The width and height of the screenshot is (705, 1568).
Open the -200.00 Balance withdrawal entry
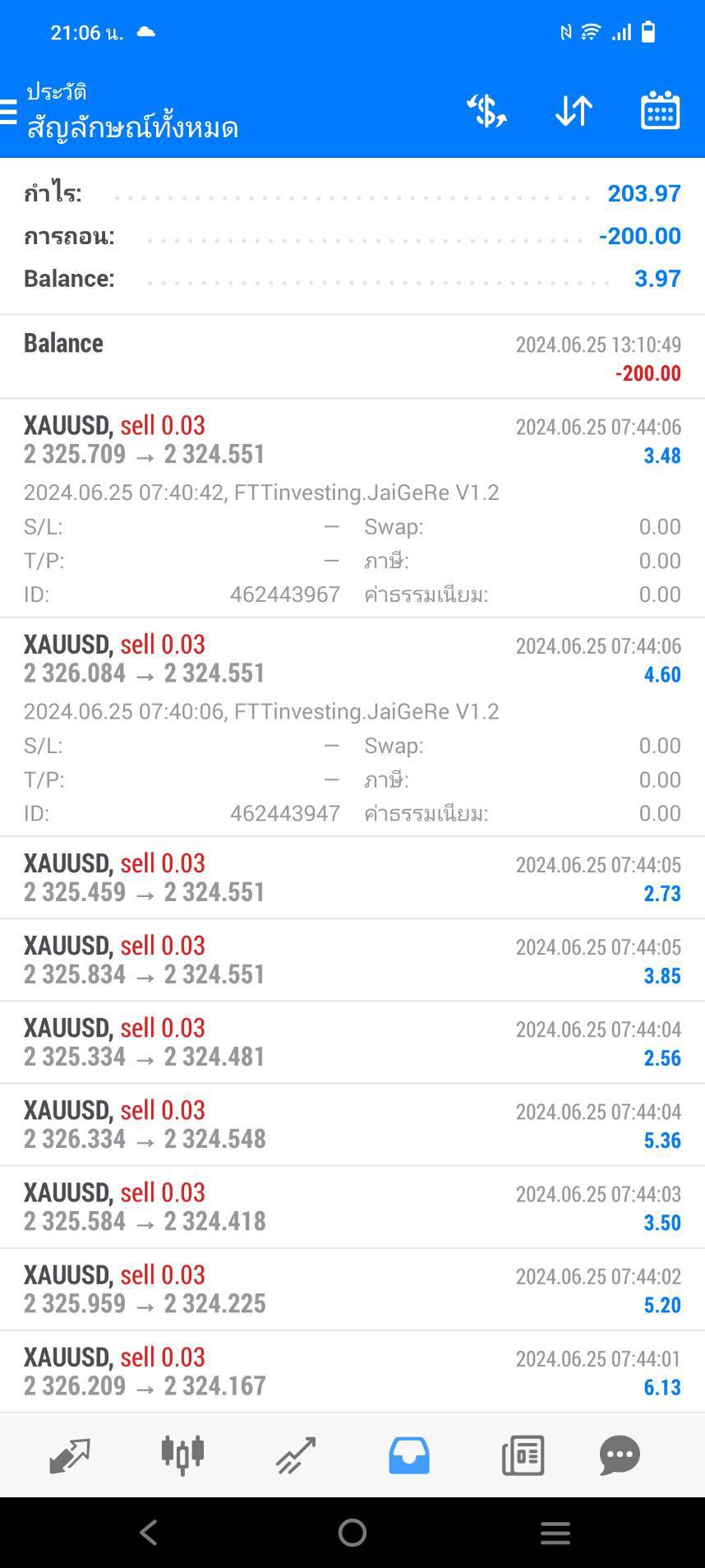352,358
